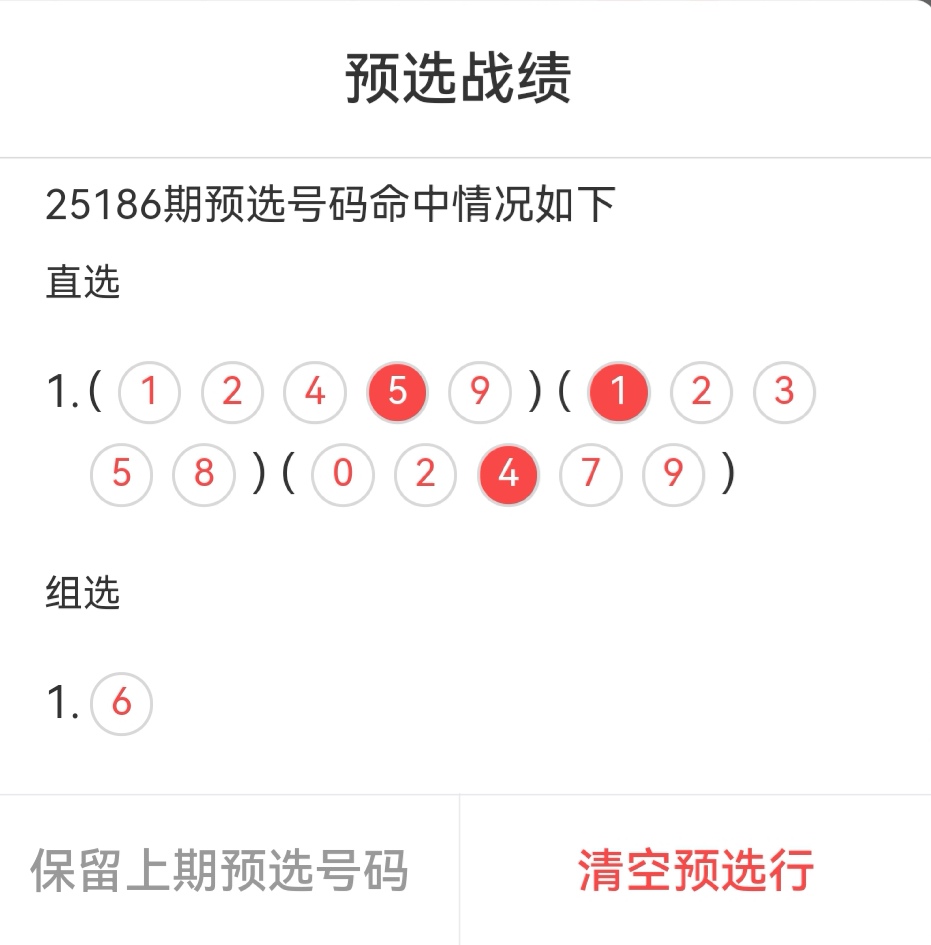The height and width of the screenshot is (945, 931).
Task: Tap 保留上期预选号码 button
Action: (220, 871)
